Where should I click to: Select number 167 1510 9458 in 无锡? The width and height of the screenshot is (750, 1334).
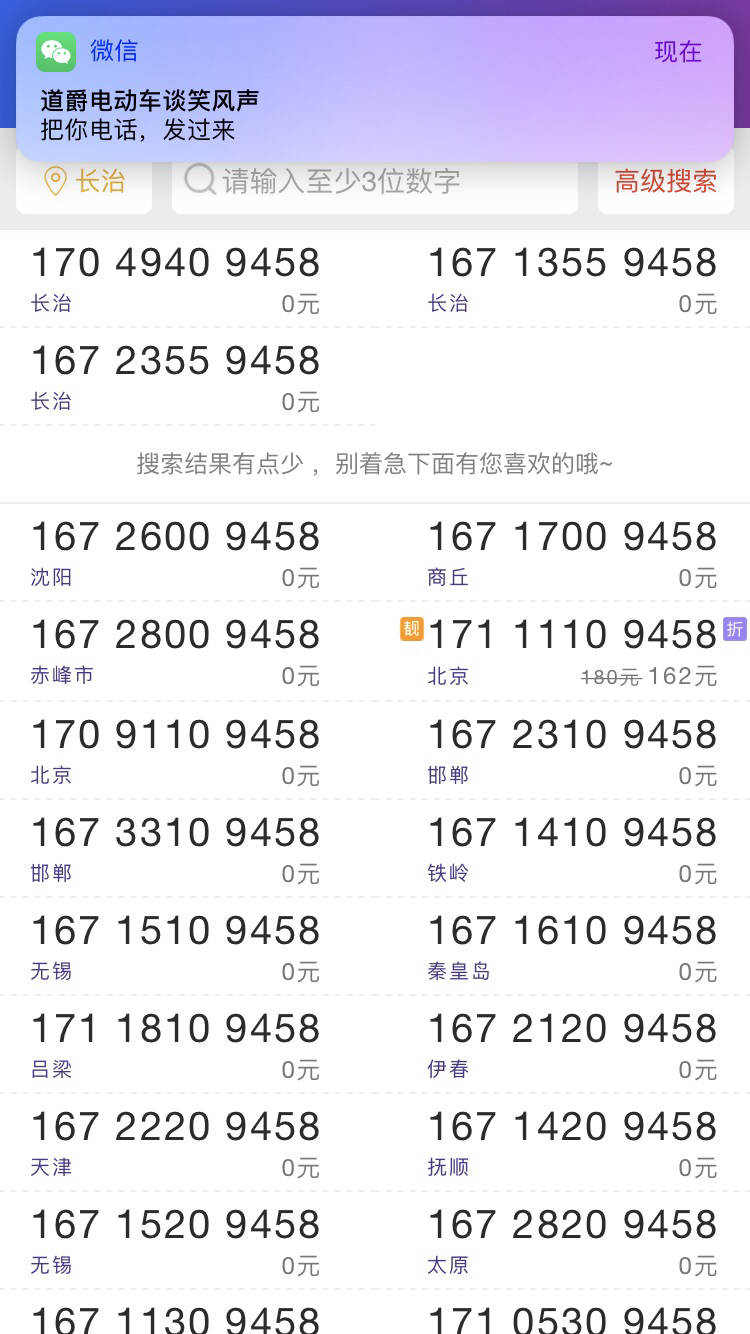pos(176,946)
